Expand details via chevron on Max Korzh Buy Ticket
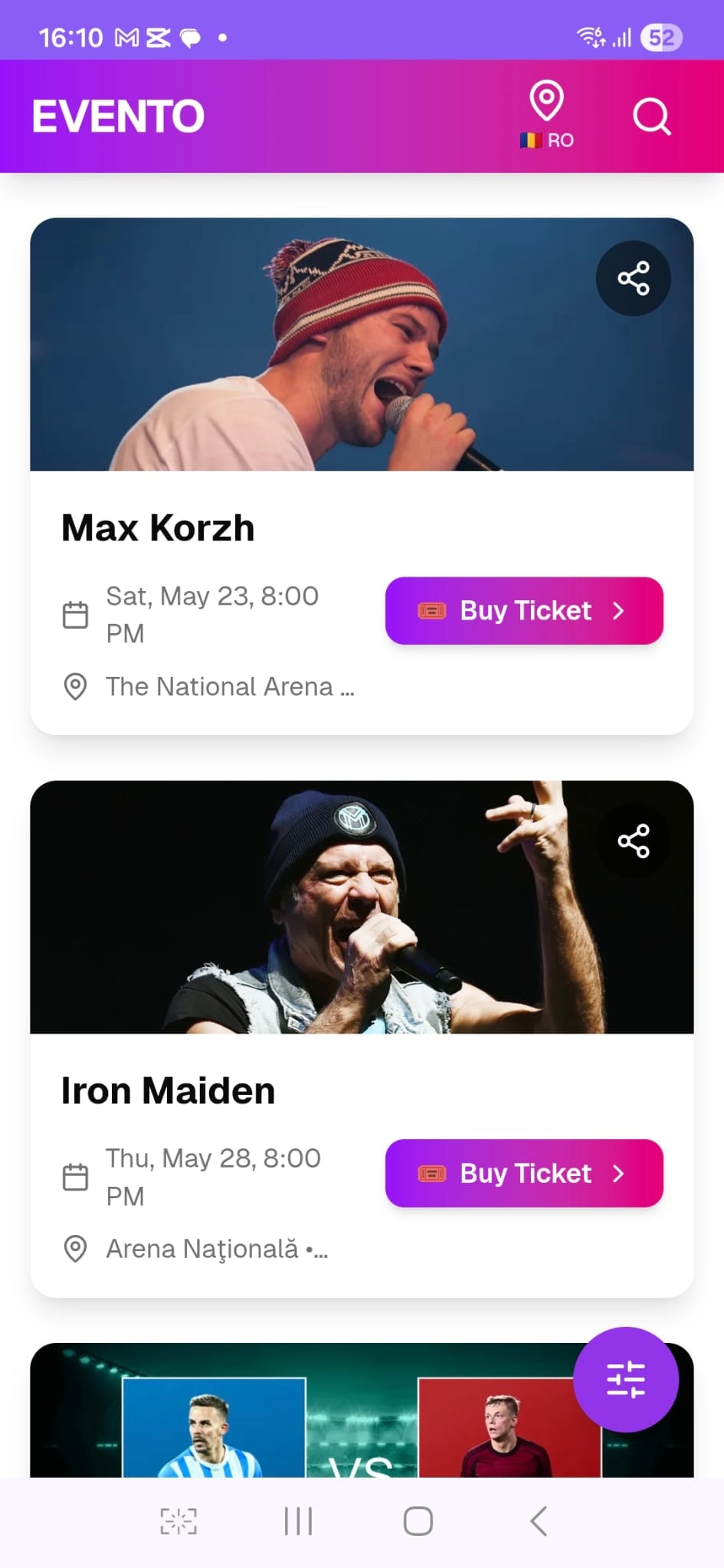The image size is (724, 1568). coord(618,610)
